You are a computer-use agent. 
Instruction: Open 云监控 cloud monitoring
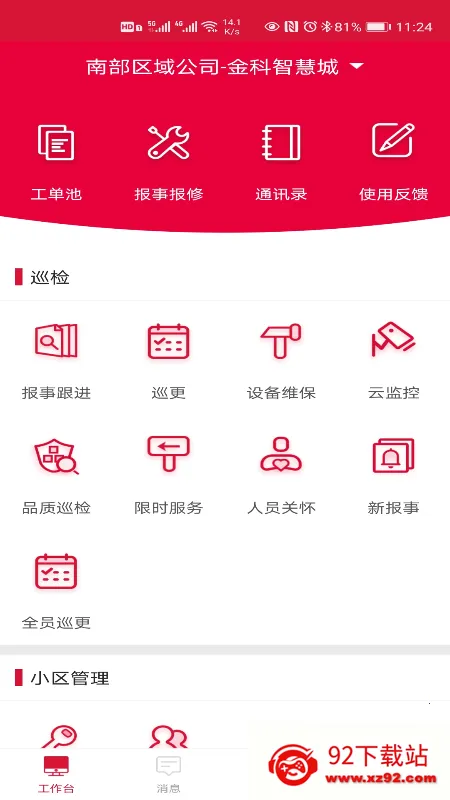(393, 361)
